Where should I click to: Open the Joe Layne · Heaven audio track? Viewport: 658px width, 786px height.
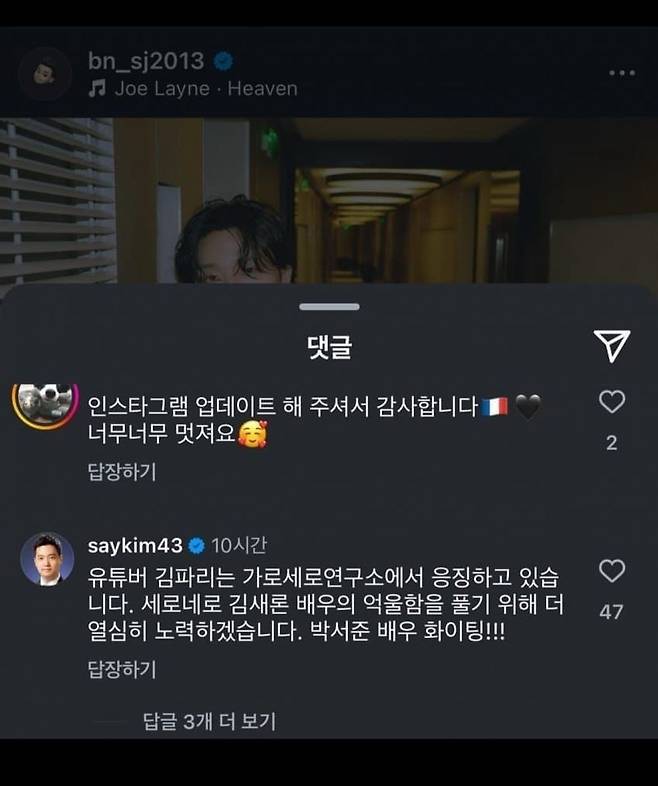pyautogui.click(x=192, y=88)
